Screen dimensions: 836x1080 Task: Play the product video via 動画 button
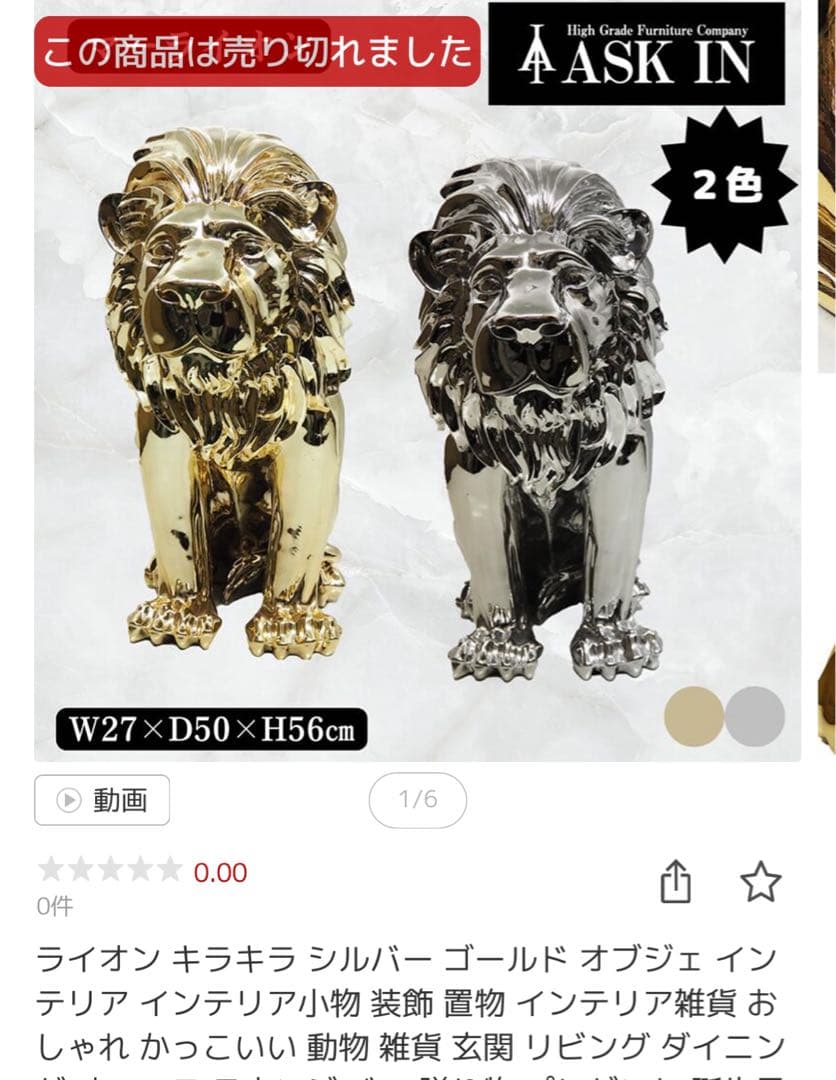[x=102, y=800]
